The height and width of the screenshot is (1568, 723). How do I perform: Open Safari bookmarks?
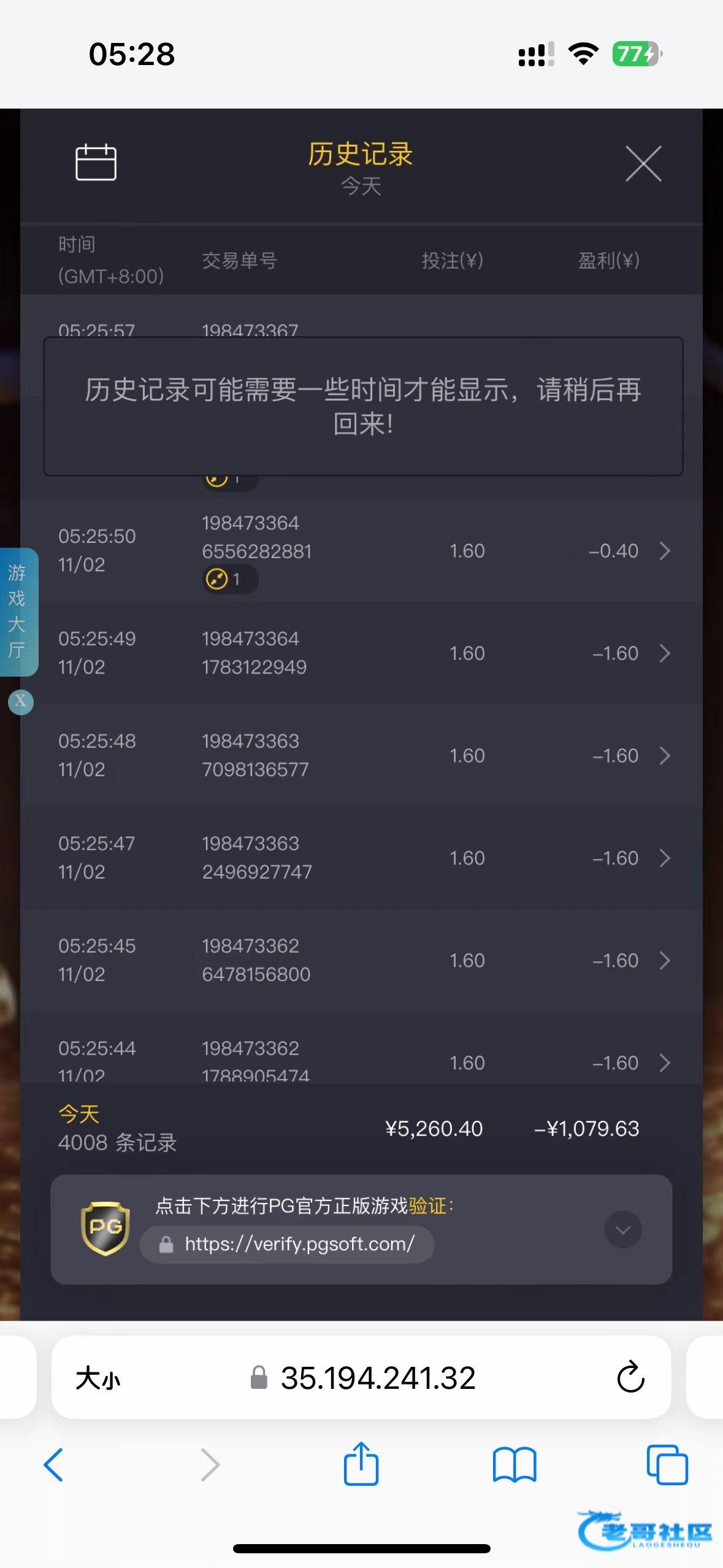(514, 1465)
